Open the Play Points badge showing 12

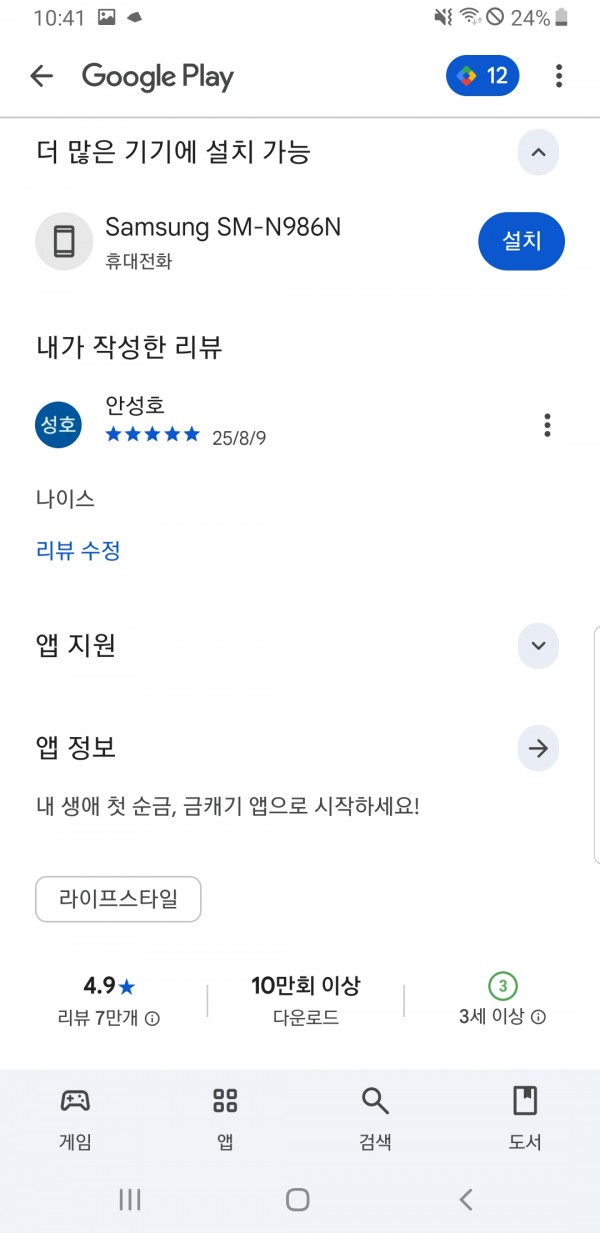(x=483, y=76)
